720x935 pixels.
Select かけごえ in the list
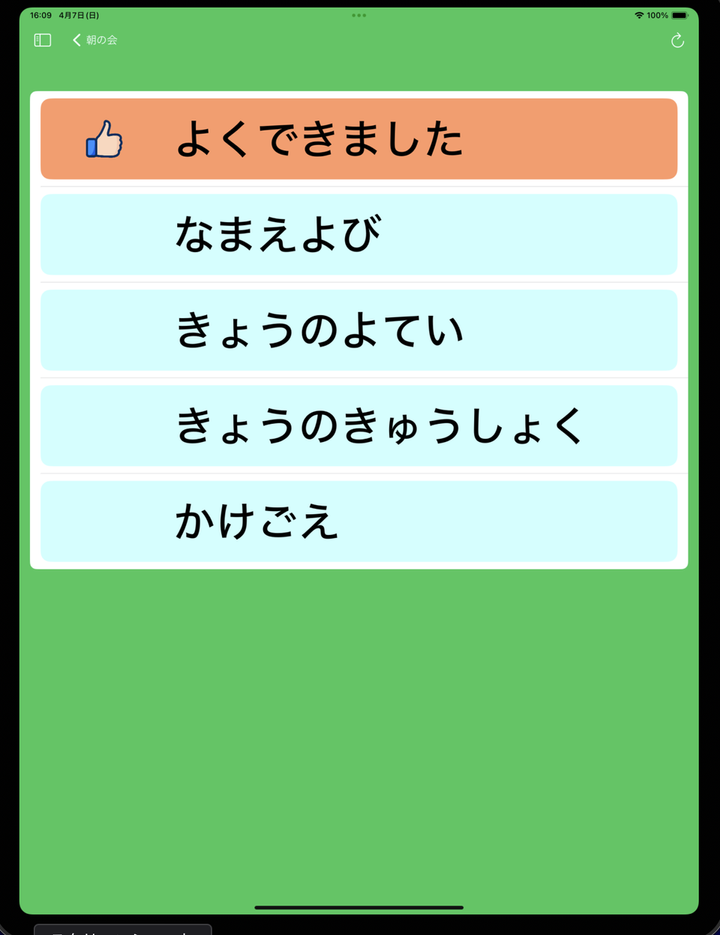point(359,521)
